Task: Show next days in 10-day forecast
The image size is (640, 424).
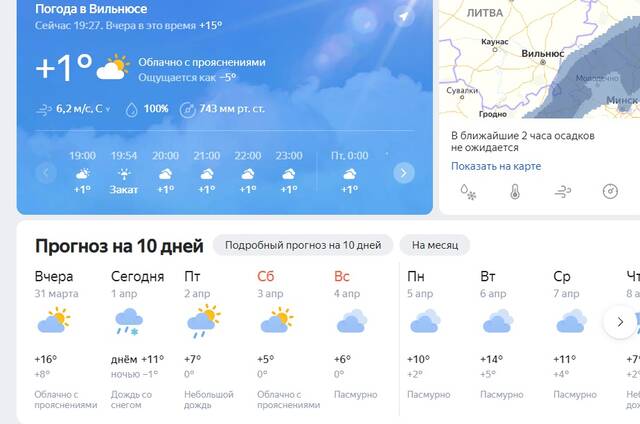Action: (x=620, y=322)
